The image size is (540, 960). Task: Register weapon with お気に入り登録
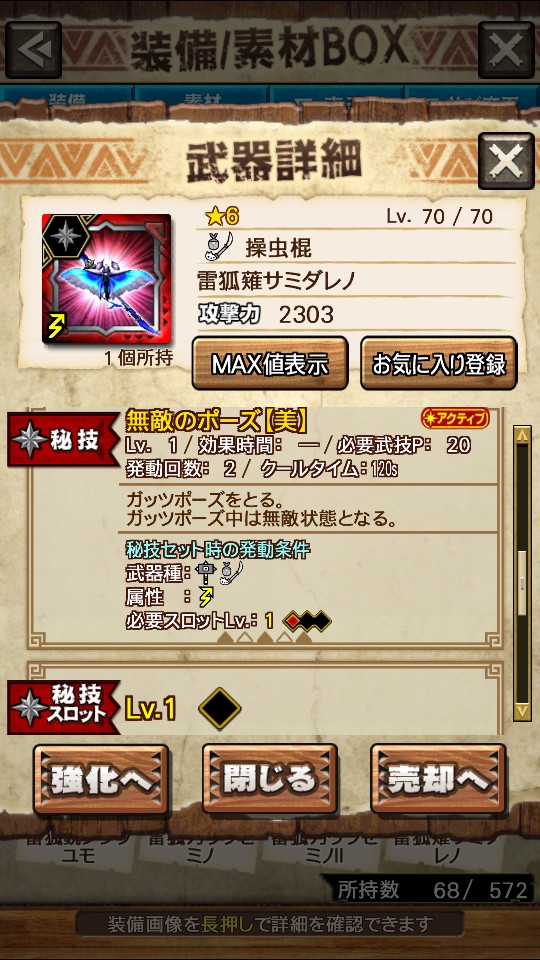[438, 364]
